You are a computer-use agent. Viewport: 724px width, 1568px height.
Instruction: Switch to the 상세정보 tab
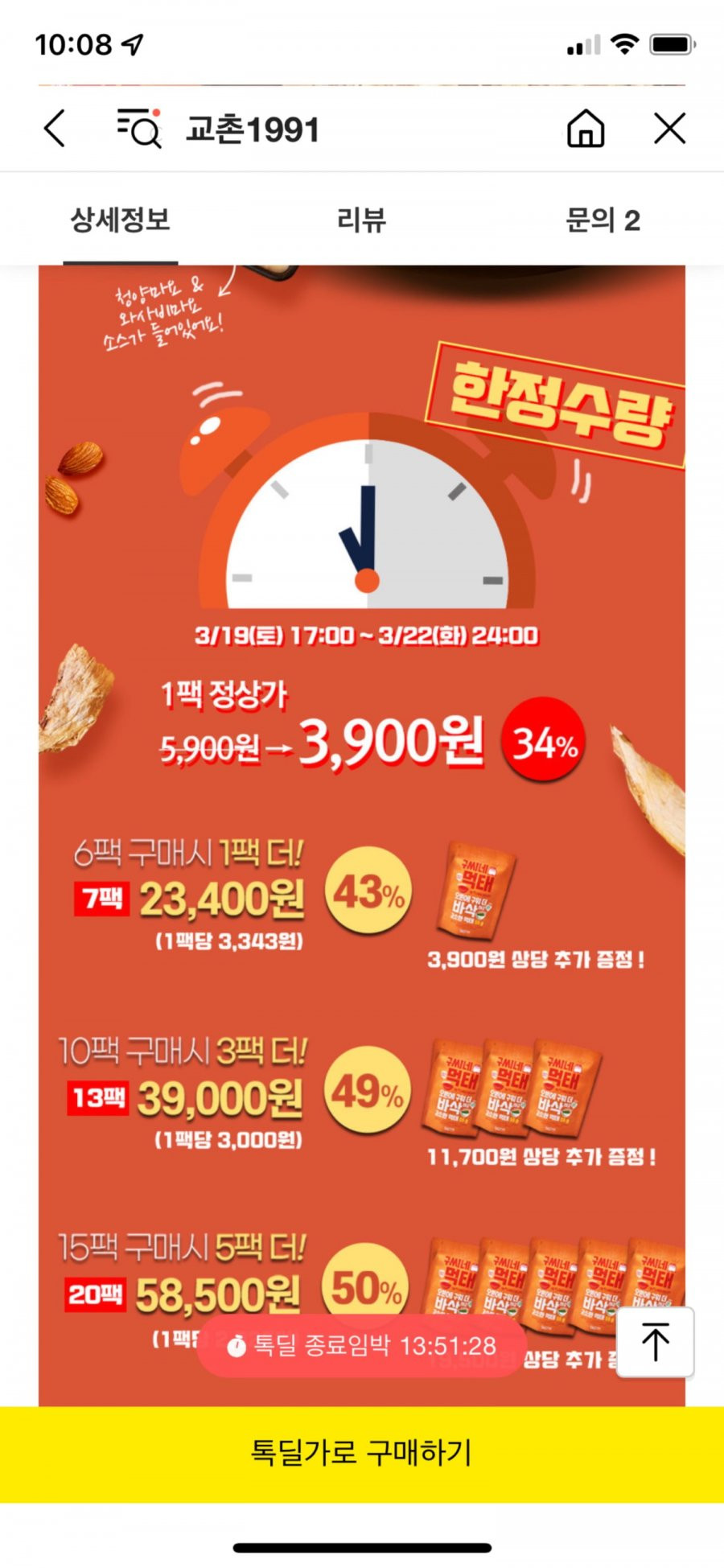[x=121, y=220]
